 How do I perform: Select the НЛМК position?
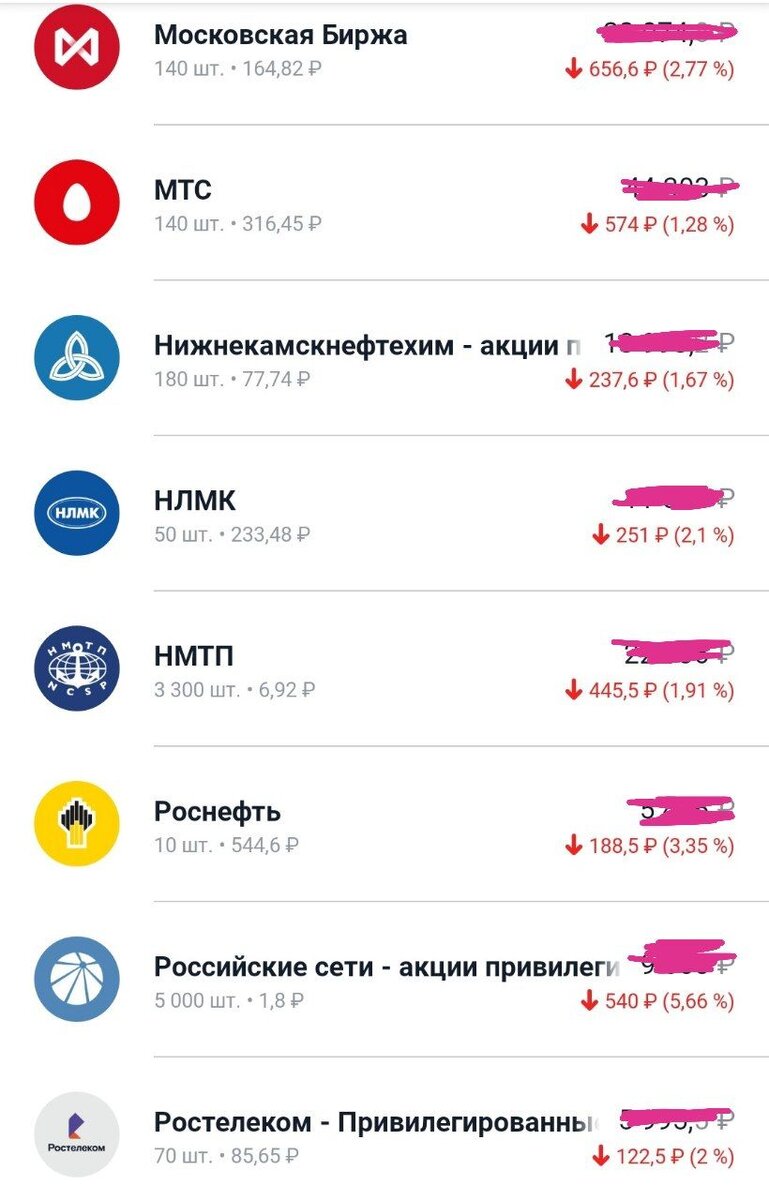click(195, 501)
